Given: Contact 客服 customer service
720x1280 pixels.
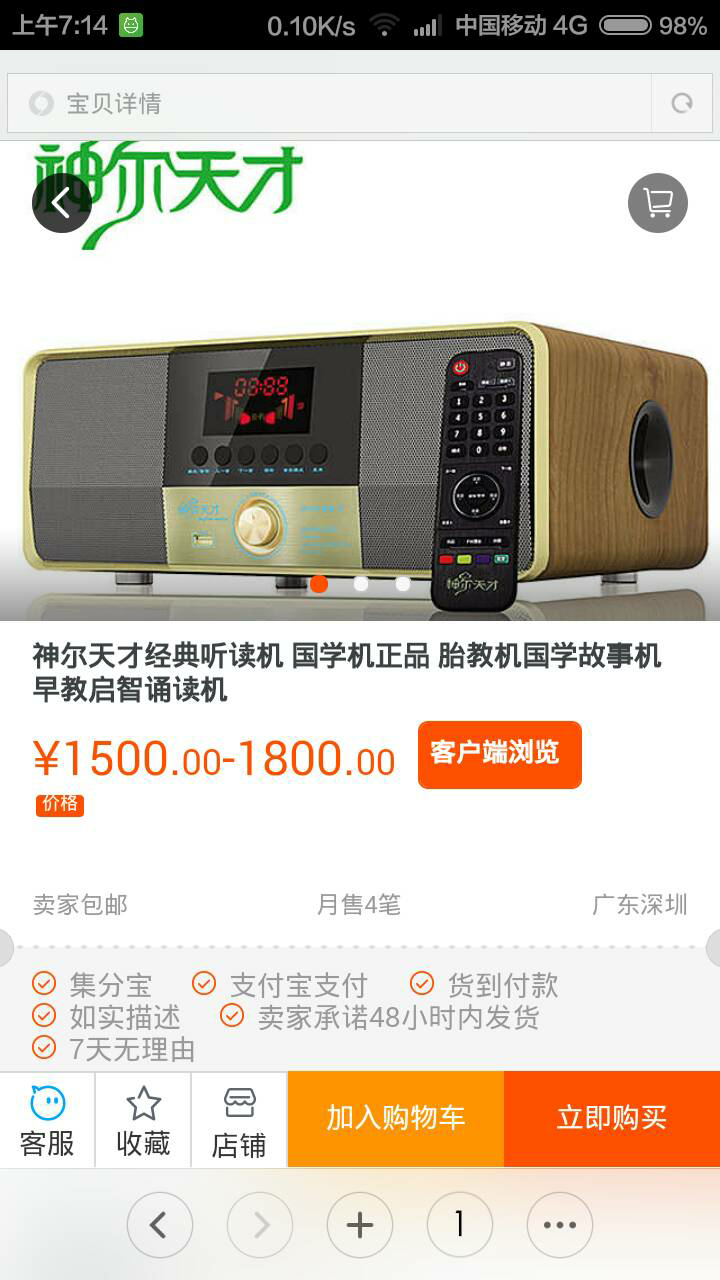Looking at the screenshot, I should tap(47, 1120).
